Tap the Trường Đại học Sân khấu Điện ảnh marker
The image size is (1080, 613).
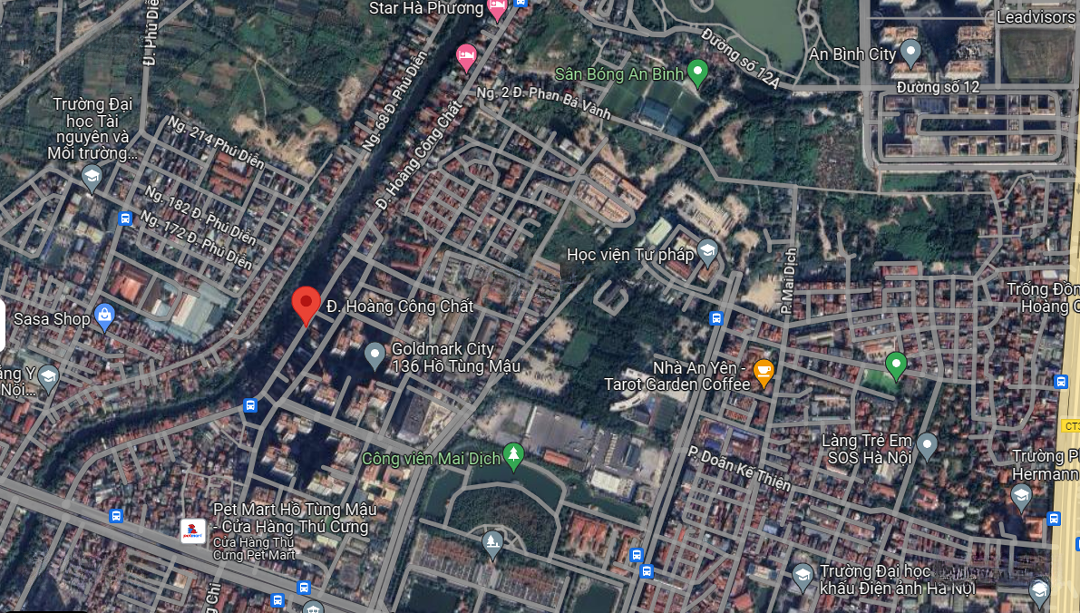click(803, 575)
